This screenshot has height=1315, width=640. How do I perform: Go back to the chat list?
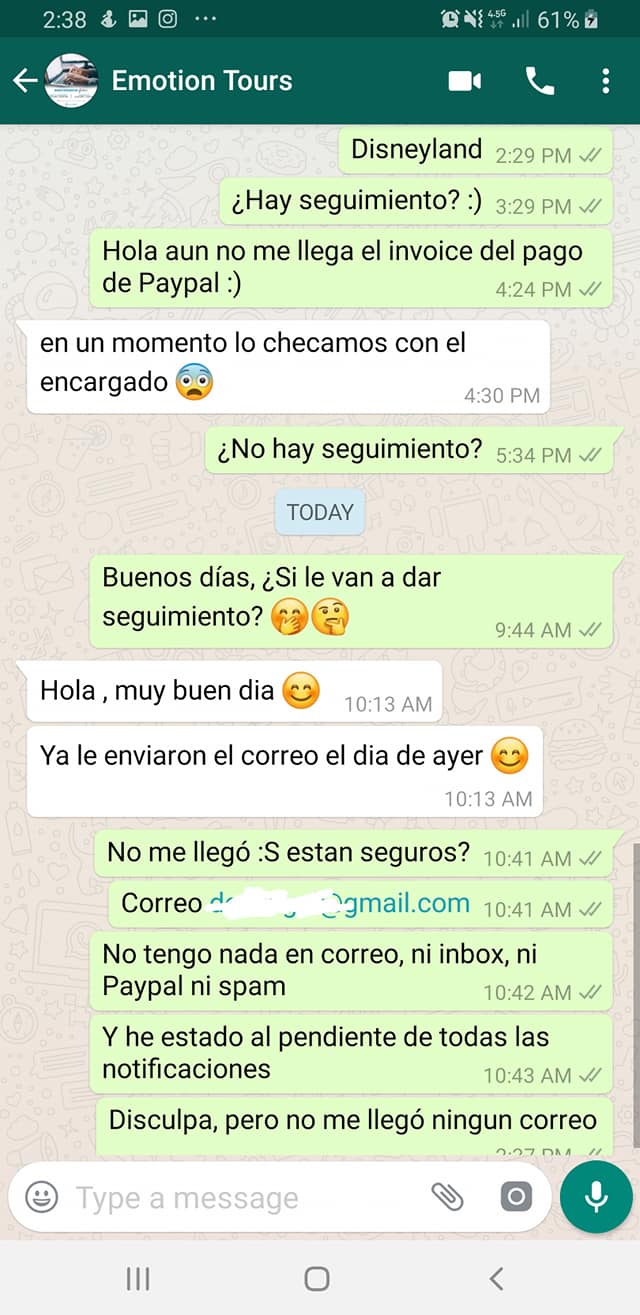(x=25, y=81)
